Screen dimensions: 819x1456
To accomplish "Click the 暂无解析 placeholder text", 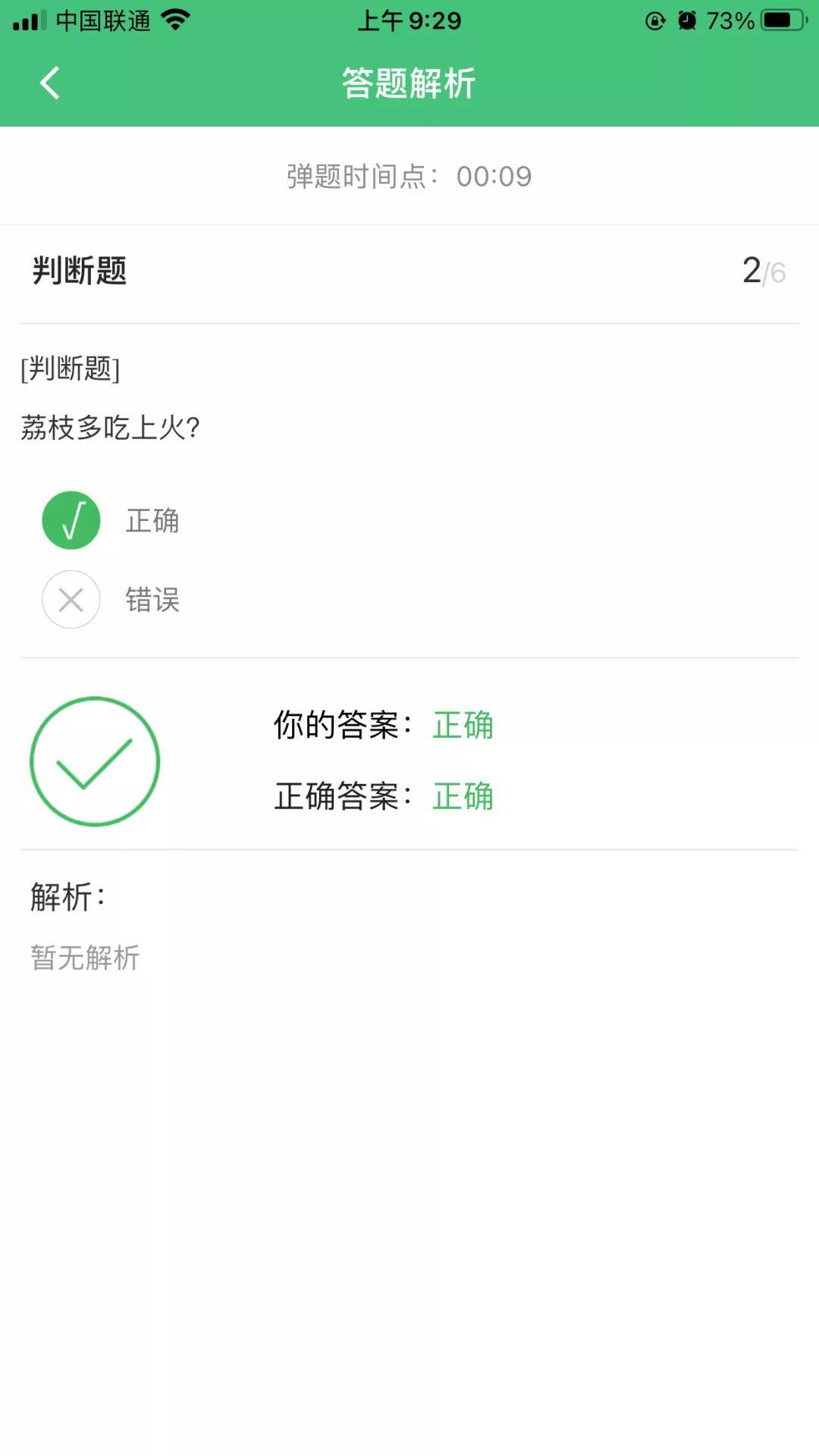I will [85, 958].
